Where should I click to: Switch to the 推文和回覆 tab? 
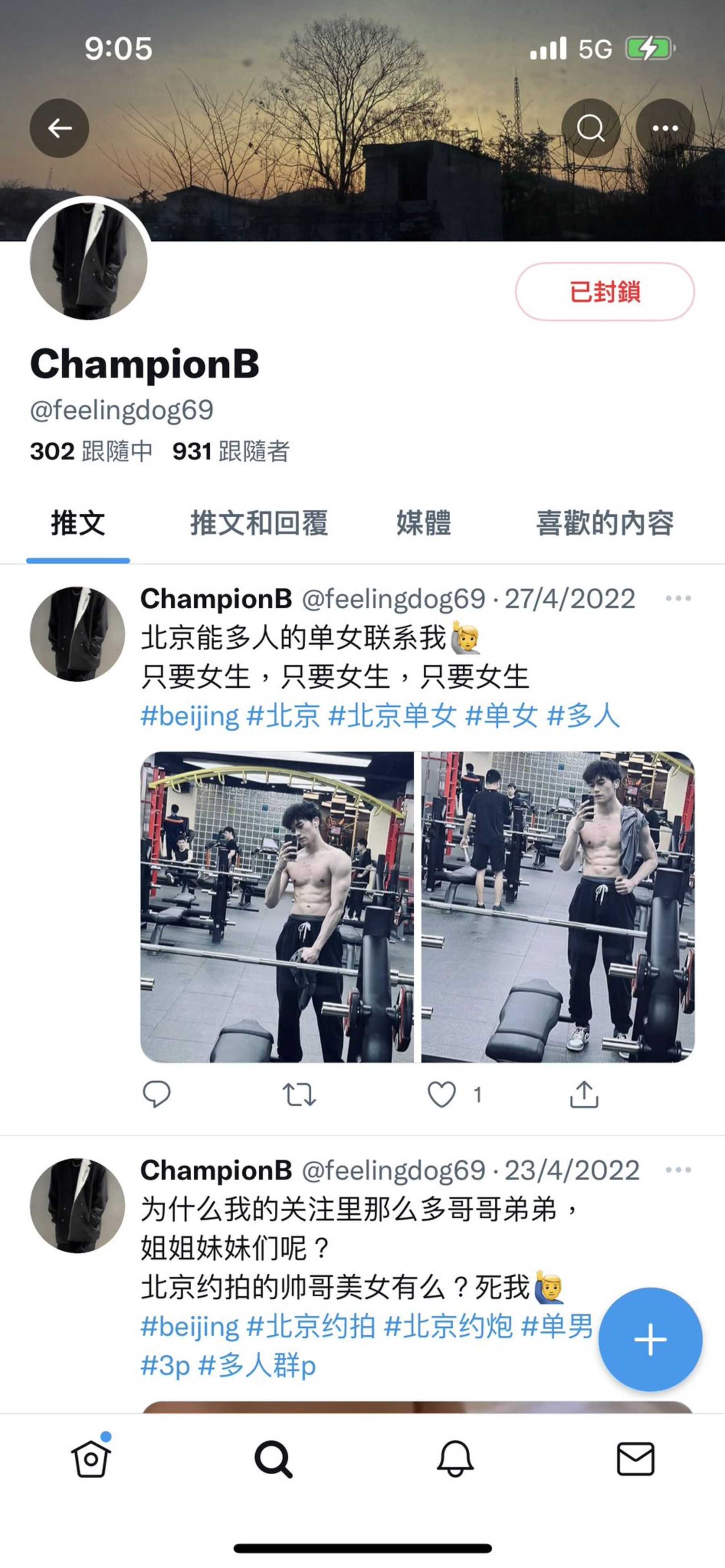point(259,523)
